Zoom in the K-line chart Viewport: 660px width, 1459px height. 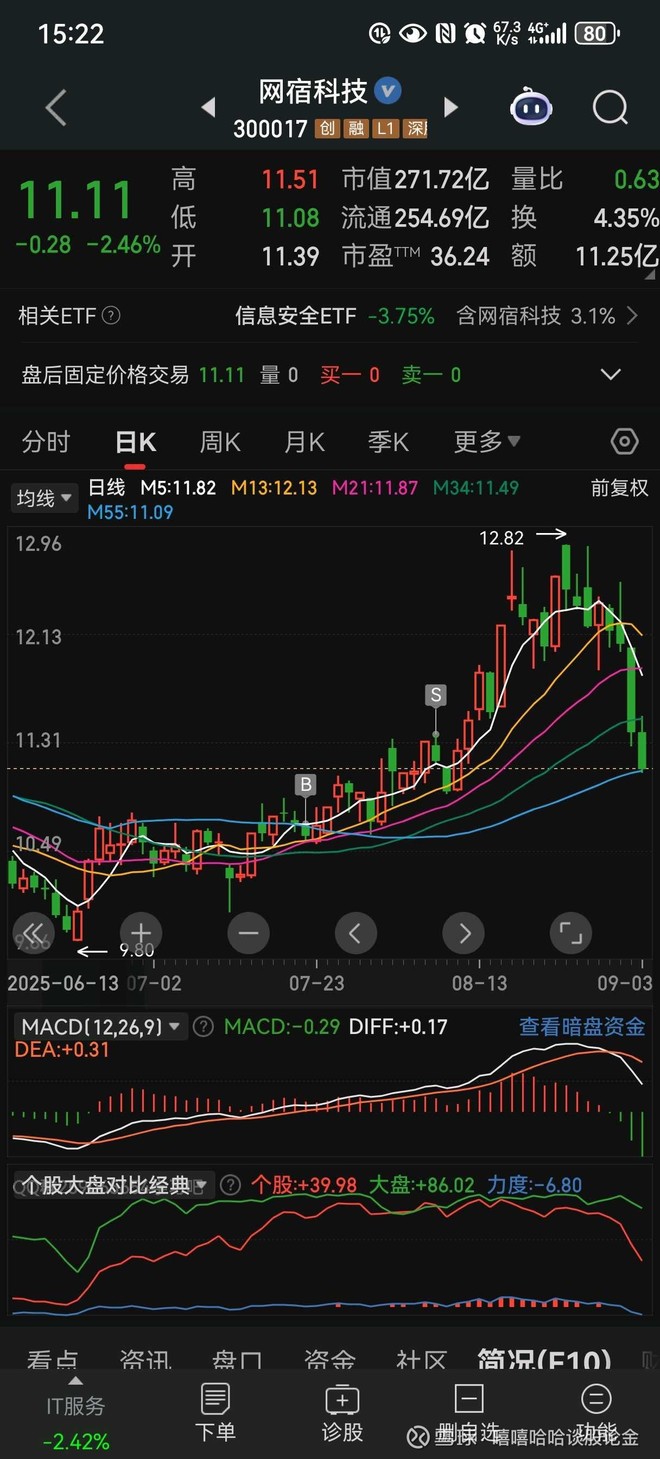click(x=141, y=933)
